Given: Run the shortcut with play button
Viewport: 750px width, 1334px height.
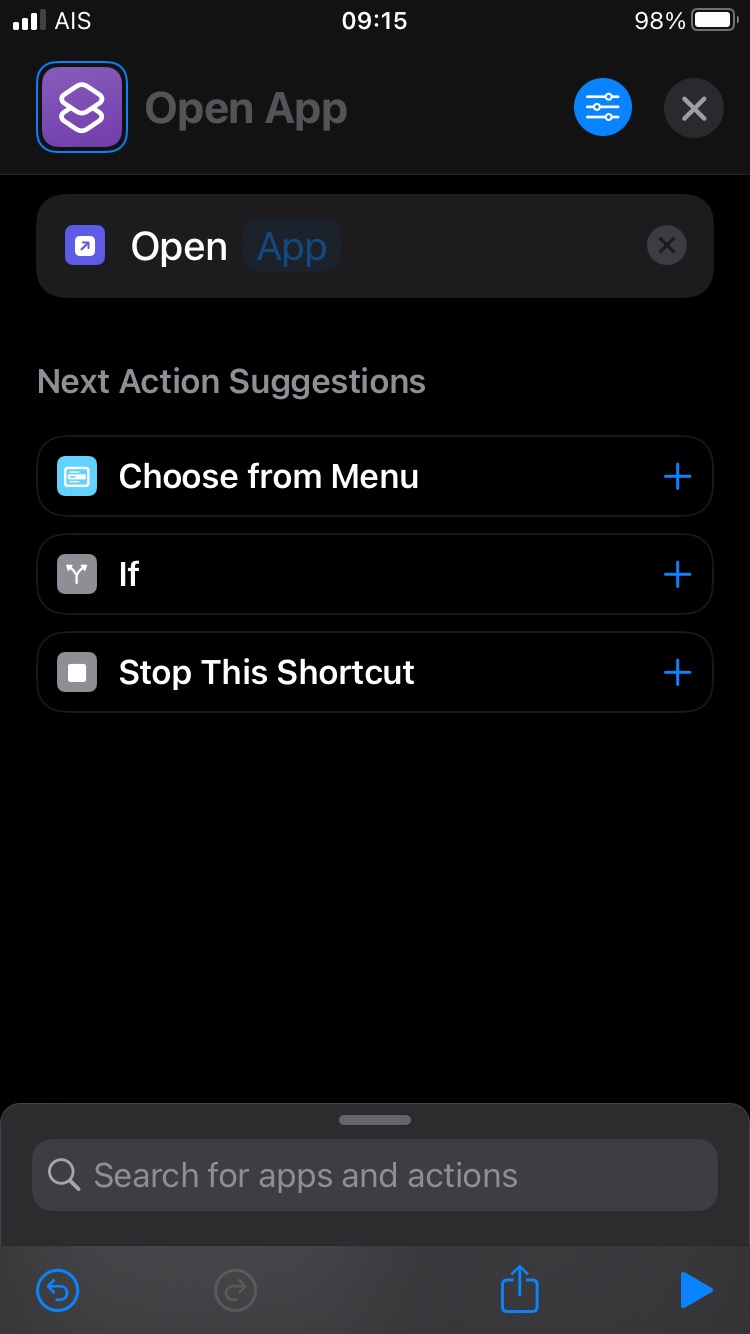Looking at the screenshot, I should point(696,1290).
